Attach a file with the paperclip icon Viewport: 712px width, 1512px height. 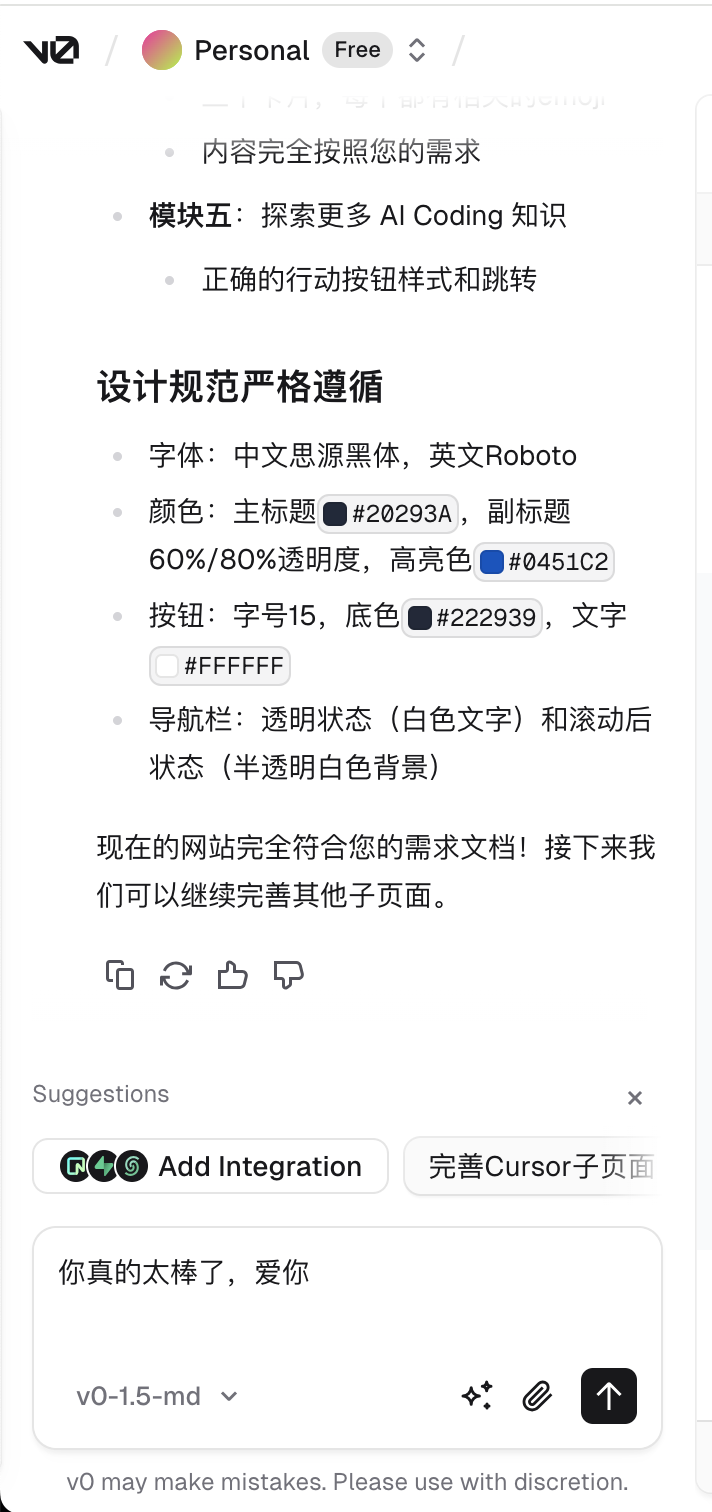pyautogui.click(x=537, y=1395)
